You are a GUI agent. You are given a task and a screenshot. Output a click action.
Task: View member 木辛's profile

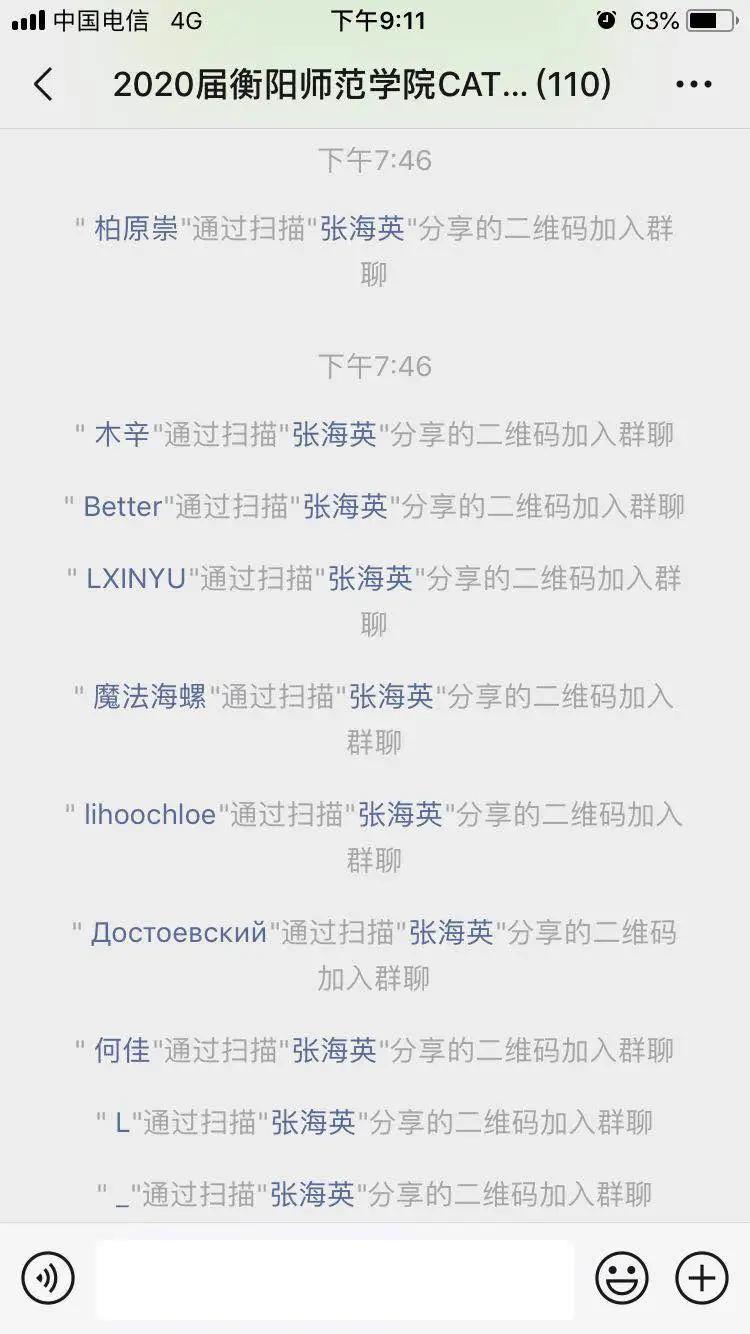point(122,435)
